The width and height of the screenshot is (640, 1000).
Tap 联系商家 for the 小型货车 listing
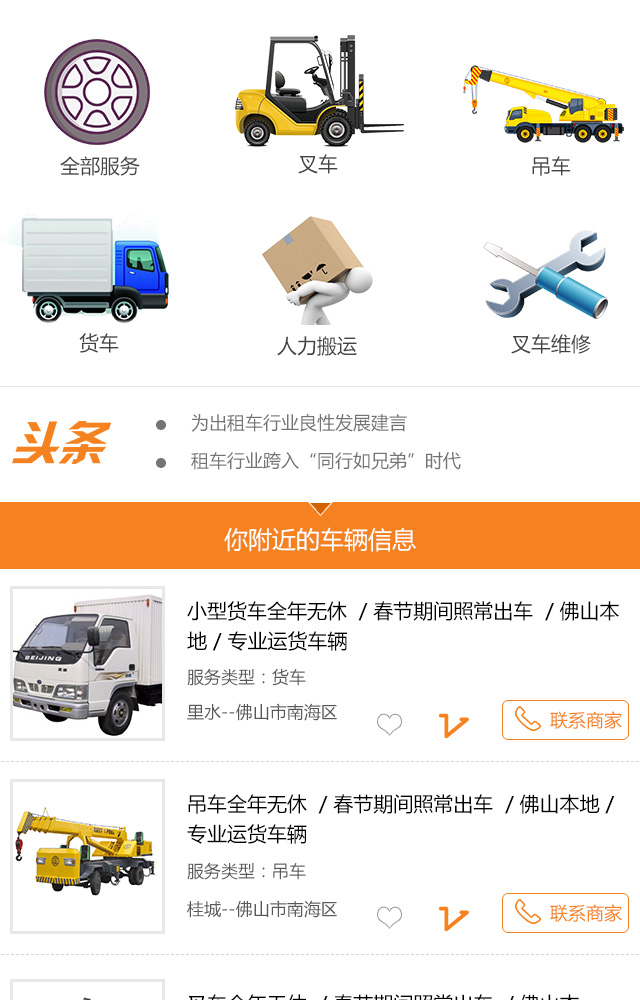565,720
